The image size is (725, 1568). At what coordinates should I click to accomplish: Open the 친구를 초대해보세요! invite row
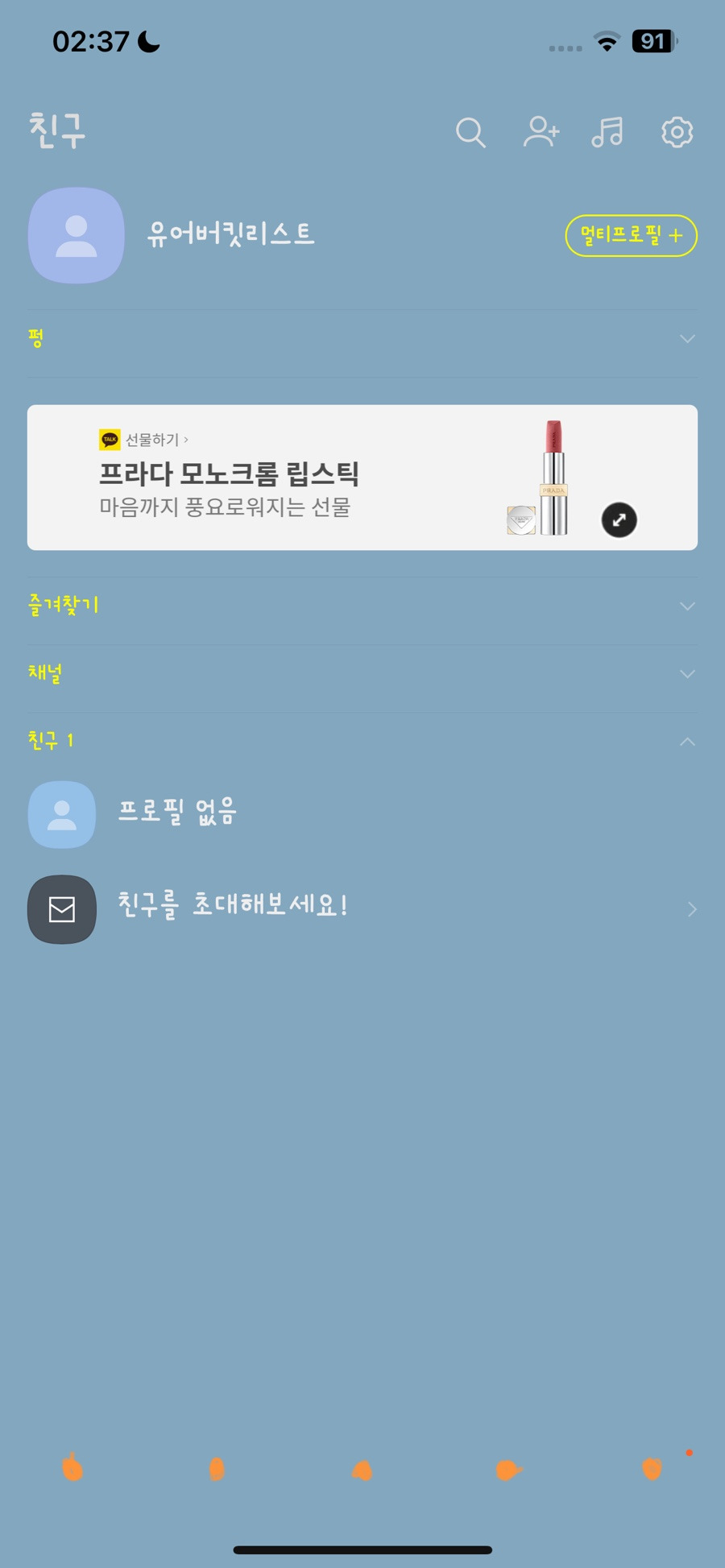(362, 908)
